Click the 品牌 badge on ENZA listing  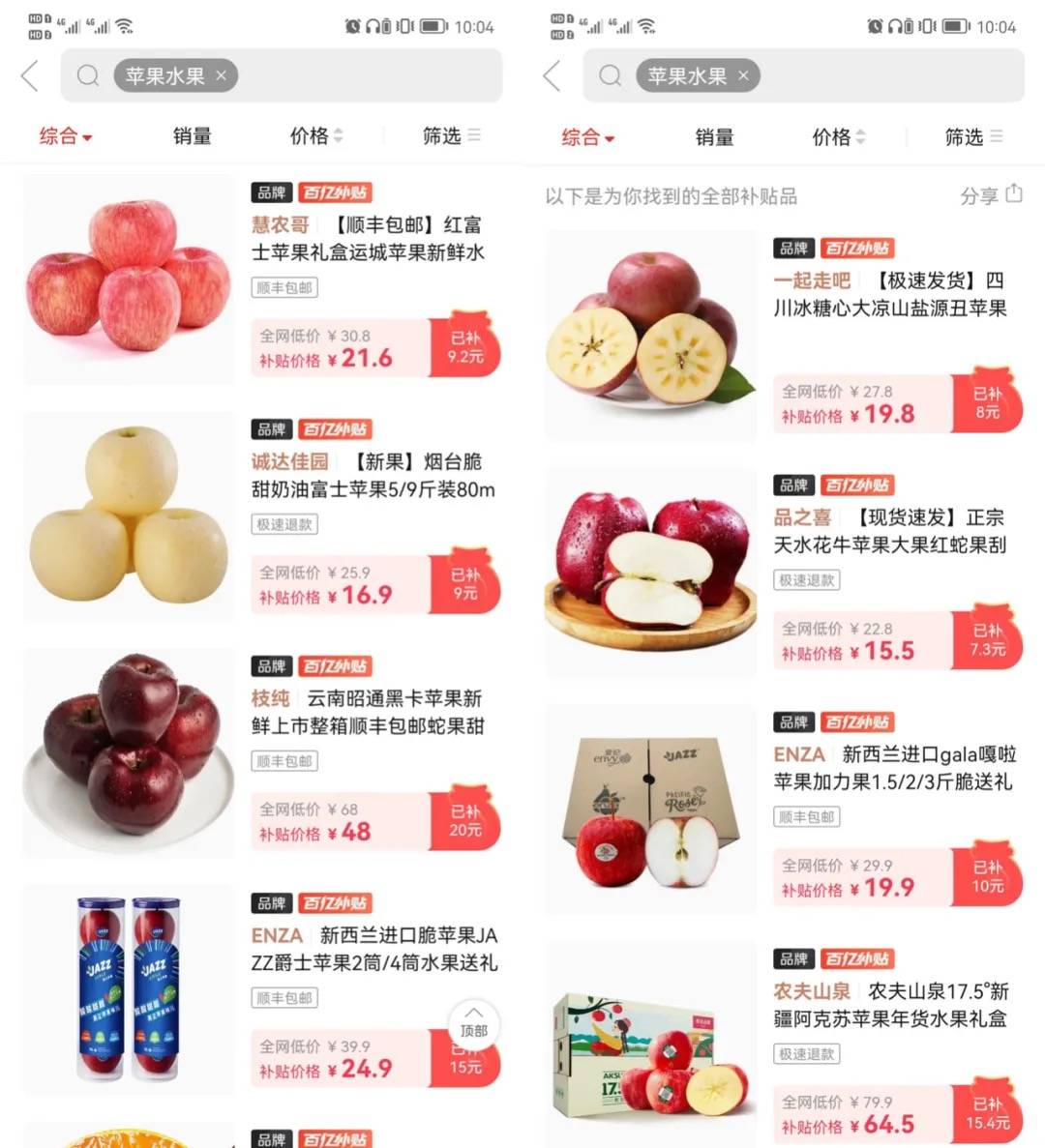pyautogui.click(x=271, y=902)
